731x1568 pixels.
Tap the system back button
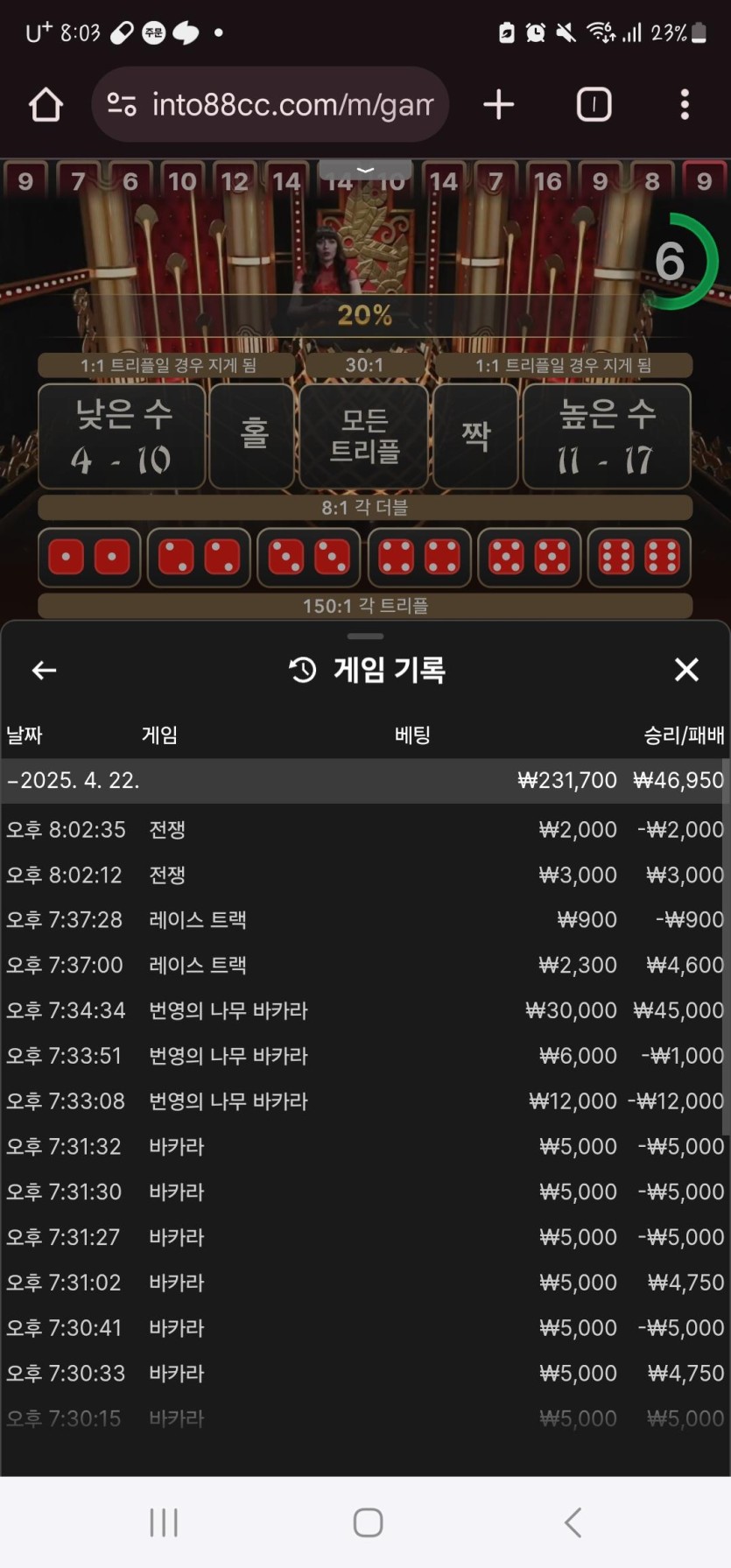(x=573, y=1522)
